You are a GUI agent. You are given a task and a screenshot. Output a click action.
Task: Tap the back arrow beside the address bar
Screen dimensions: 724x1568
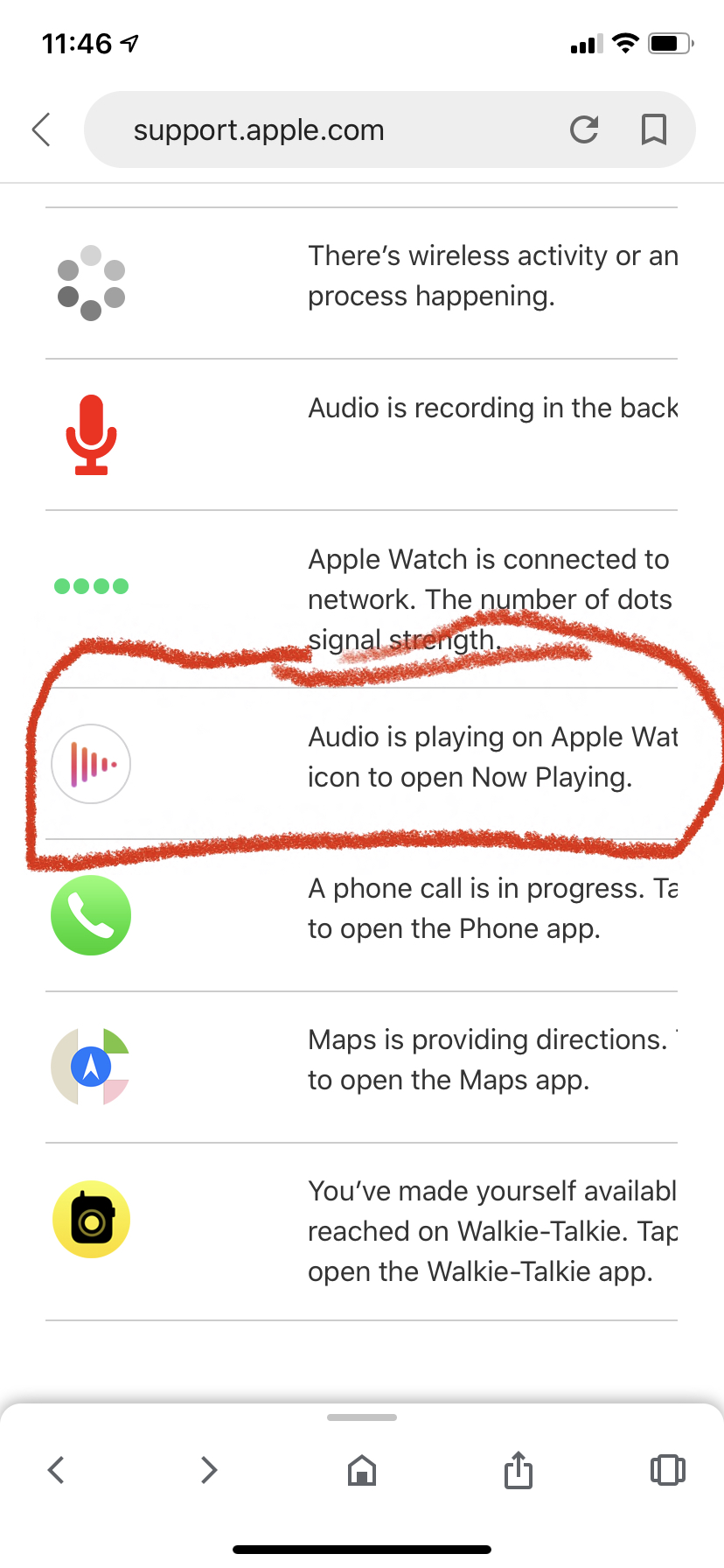click(x=41, y=129)
